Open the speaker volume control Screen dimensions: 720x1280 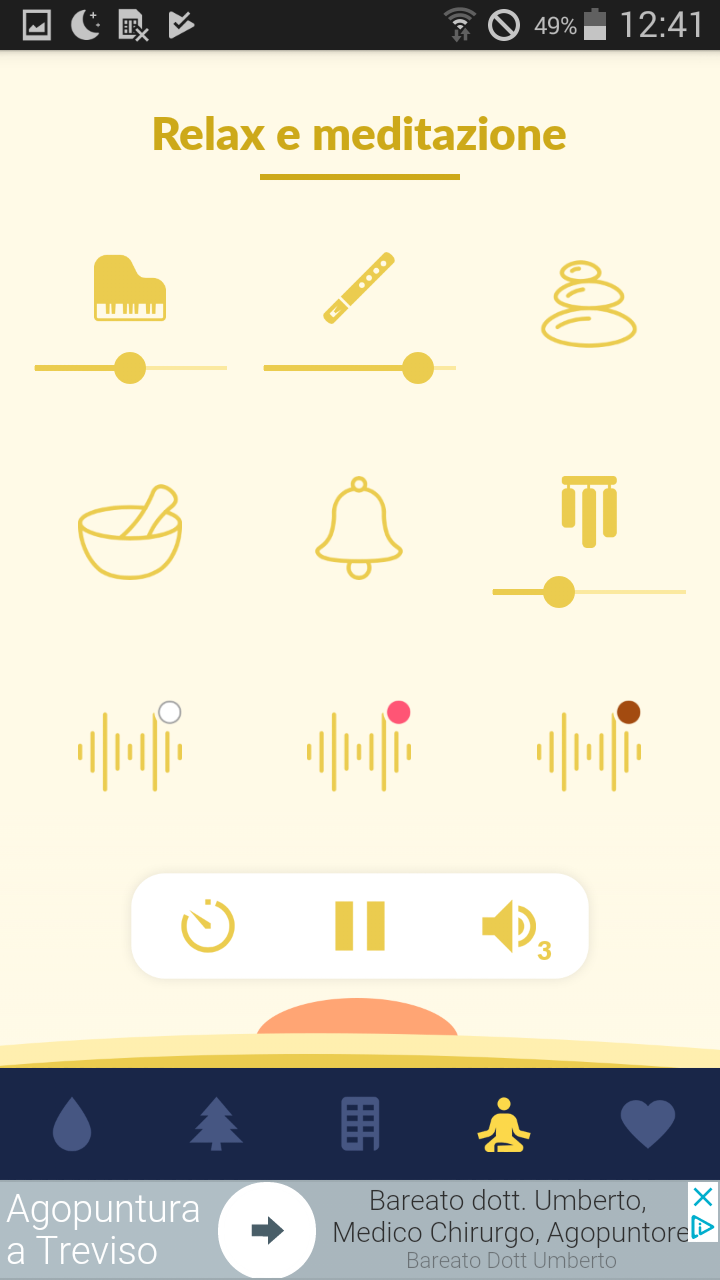516,929
